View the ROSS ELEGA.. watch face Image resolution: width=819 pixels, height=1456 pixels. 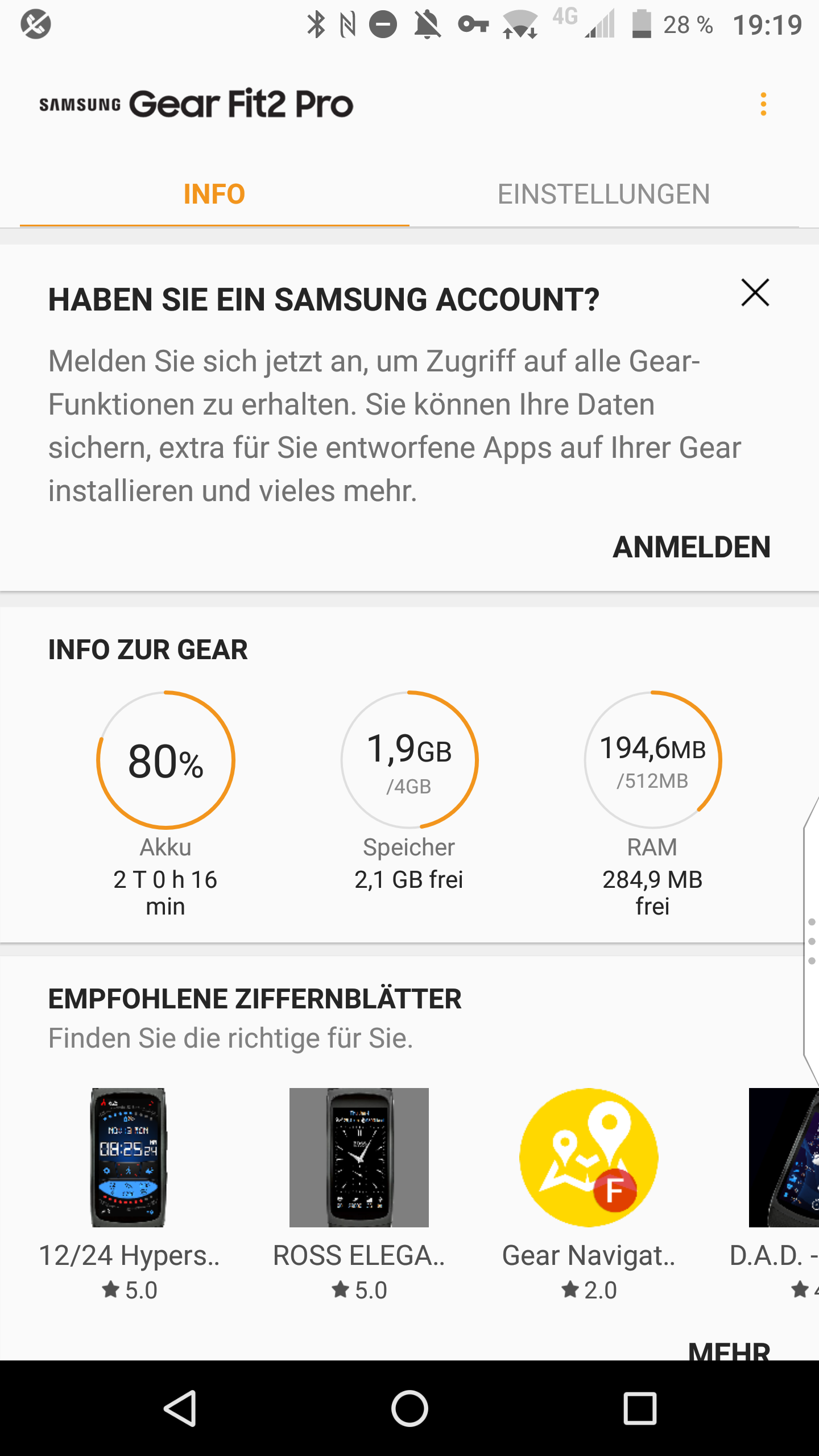[x=359, y=1157]
